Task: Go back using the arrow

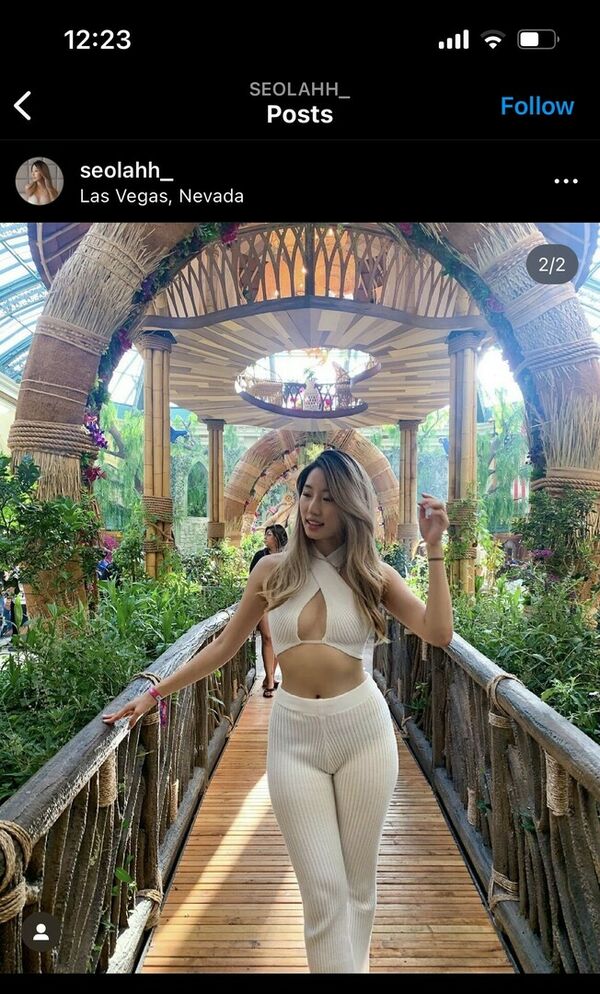Action: pos(23,106)
